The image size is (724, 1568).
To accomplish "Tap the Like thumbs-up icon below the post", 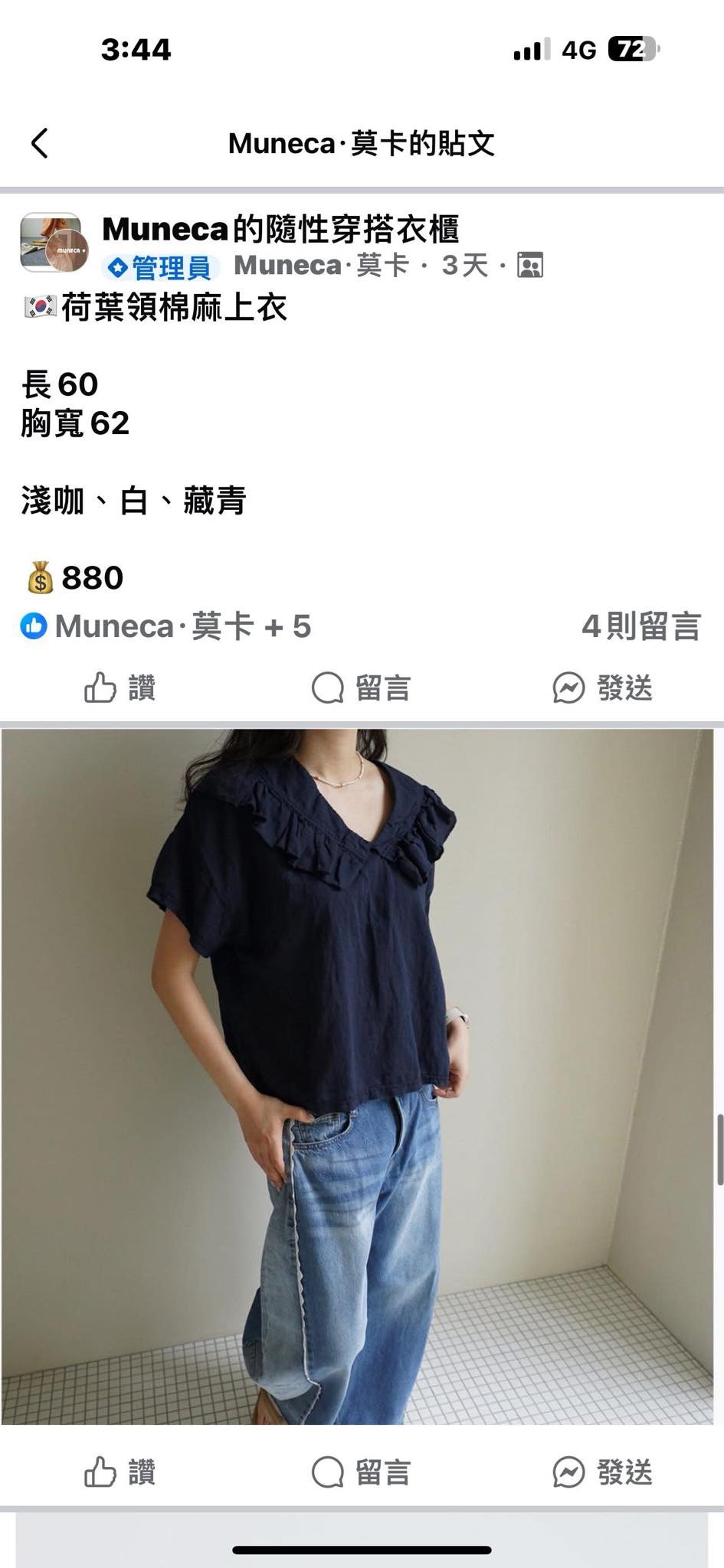I will (101, 687).
